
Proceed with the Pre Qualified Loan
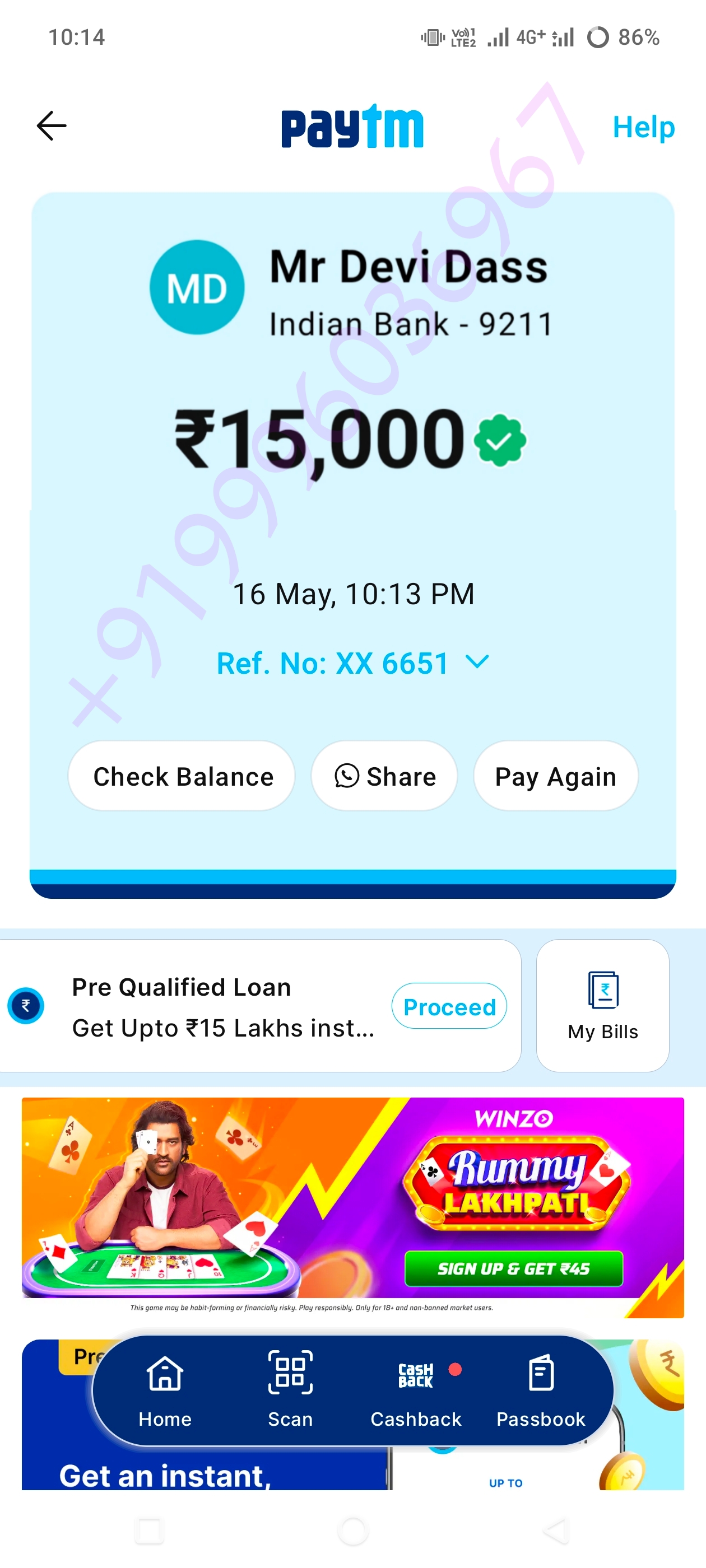pos(449,1007)
